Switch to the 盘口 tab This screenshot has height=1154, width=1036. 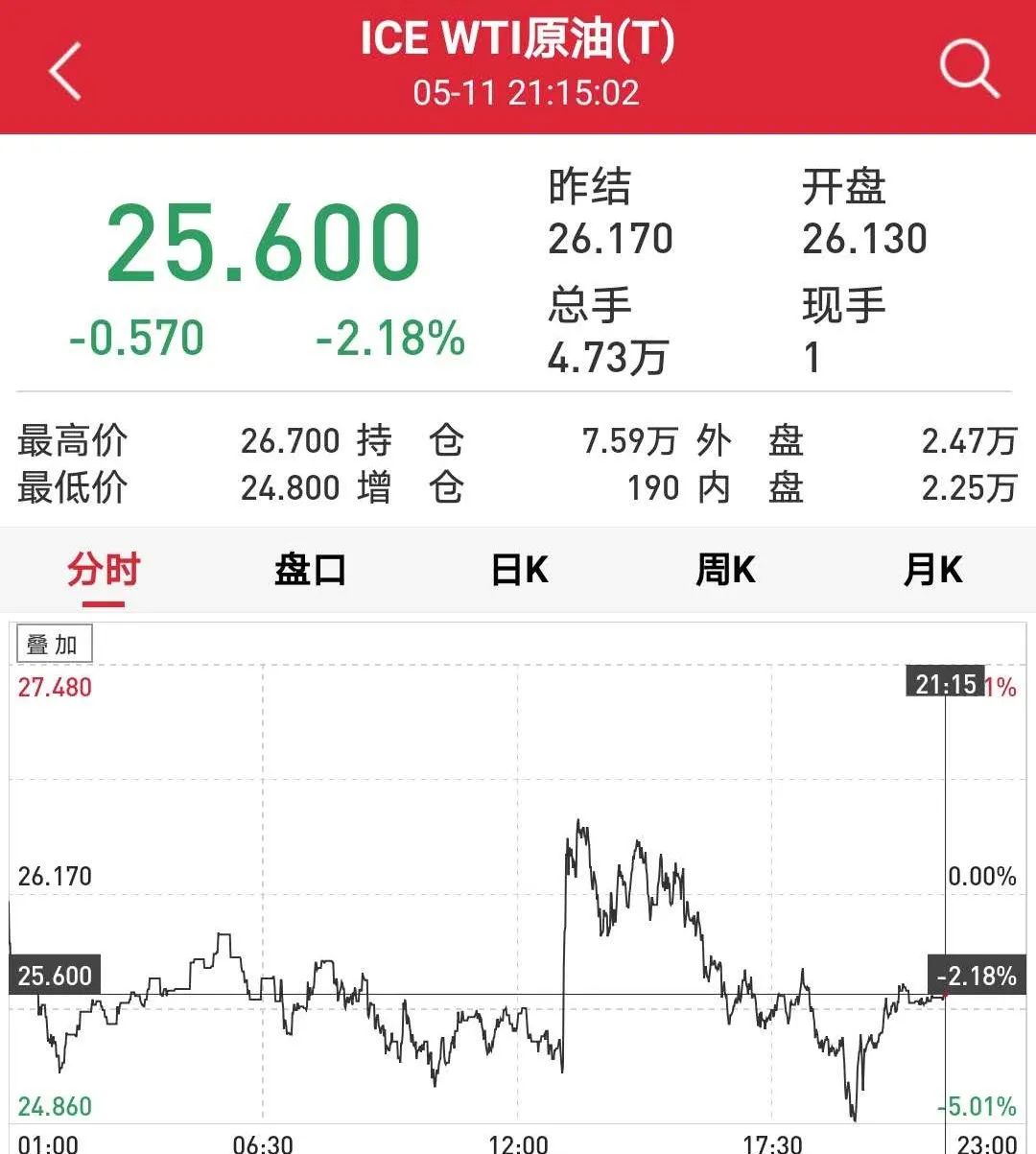310,571
